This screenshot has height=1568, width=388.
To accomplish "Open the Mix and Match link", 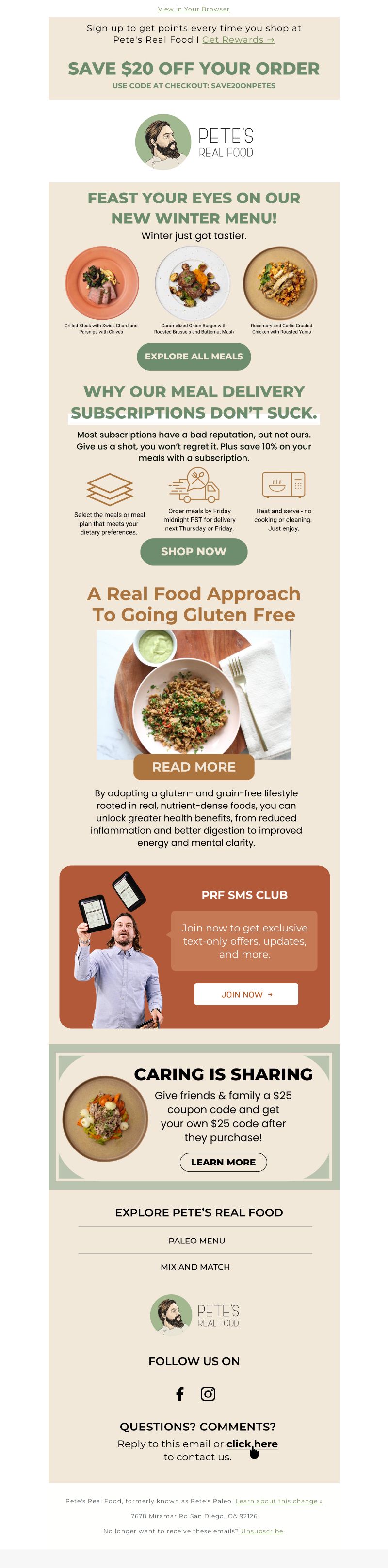I will point(195,1267).
